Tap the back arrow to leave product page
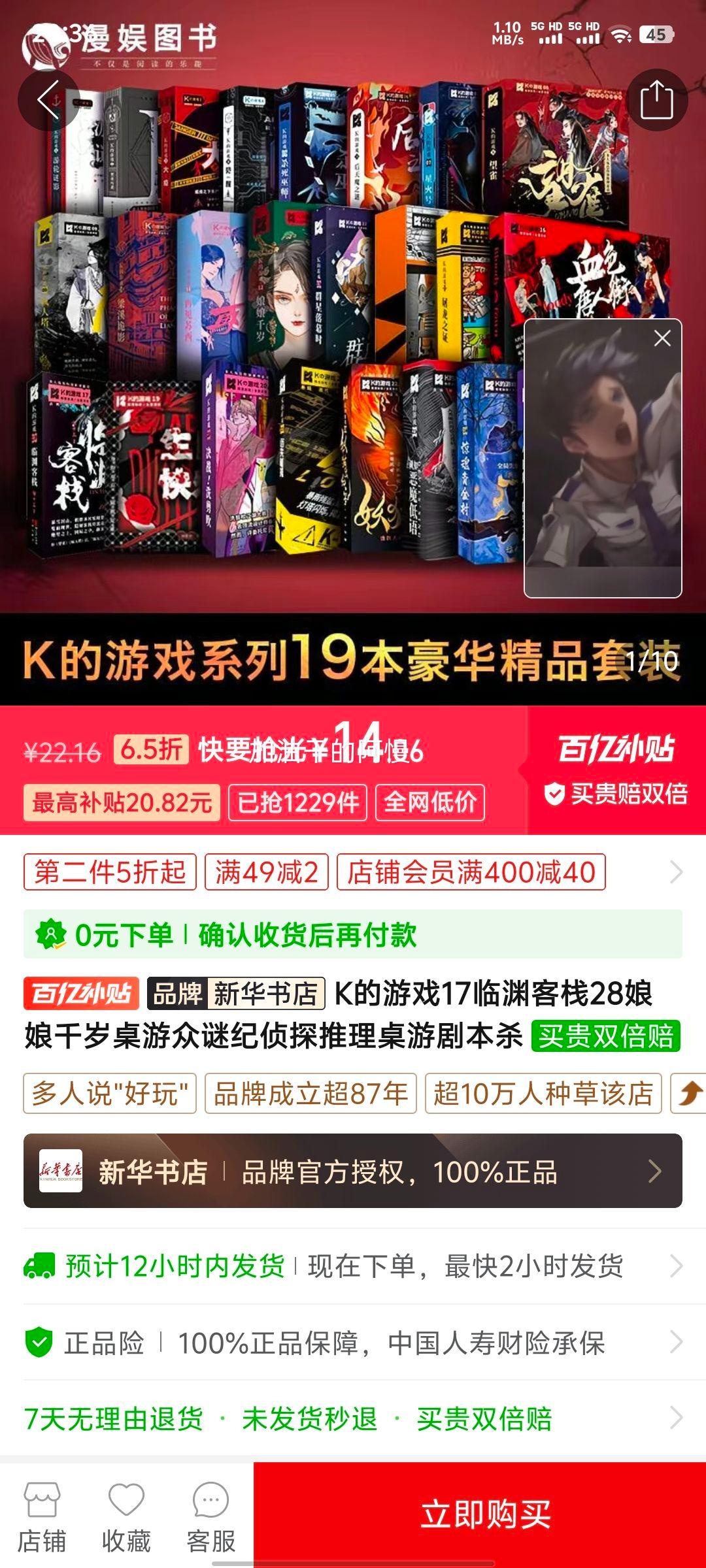The width and height of the screenshot is (706, 1568). [47, 99]
